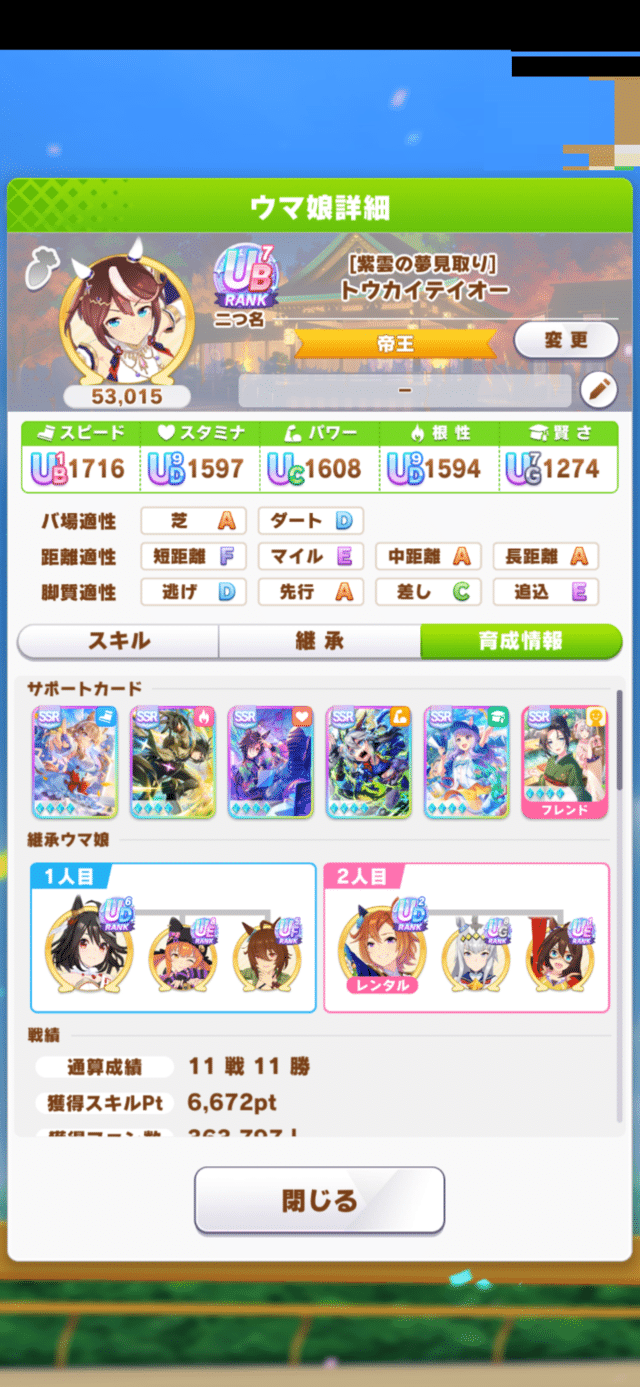Viewport: 640px width, 1387px height.
Task: Select the 育成情報 tab
Action: coord(520,642)
